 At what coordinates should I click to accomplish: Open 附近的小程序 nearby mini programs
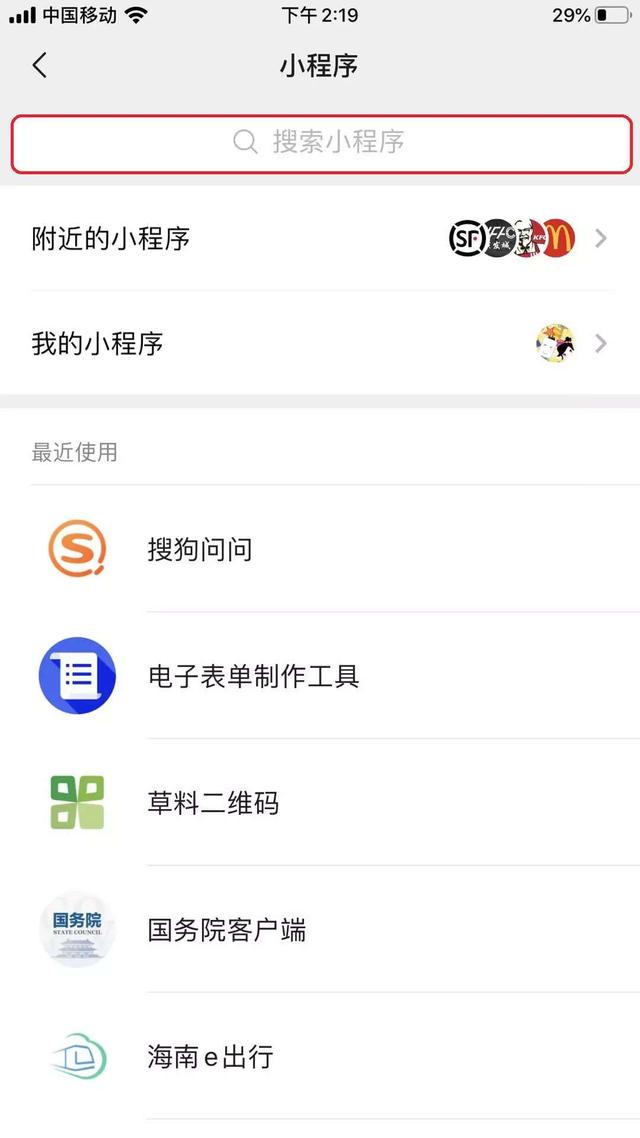[x=320, y=239]
